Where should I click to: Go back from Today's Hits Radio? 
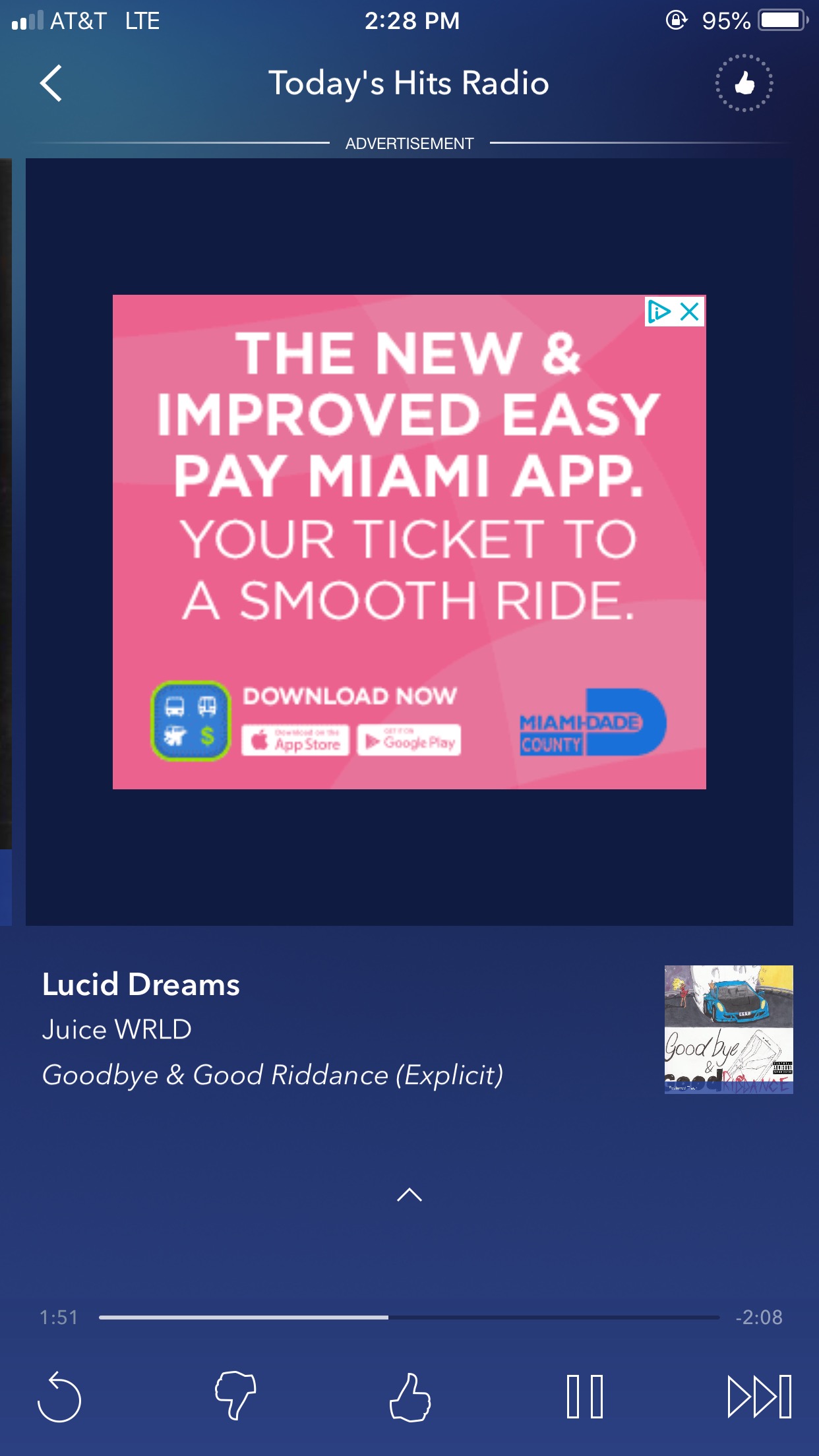click(x=51, y=83)
